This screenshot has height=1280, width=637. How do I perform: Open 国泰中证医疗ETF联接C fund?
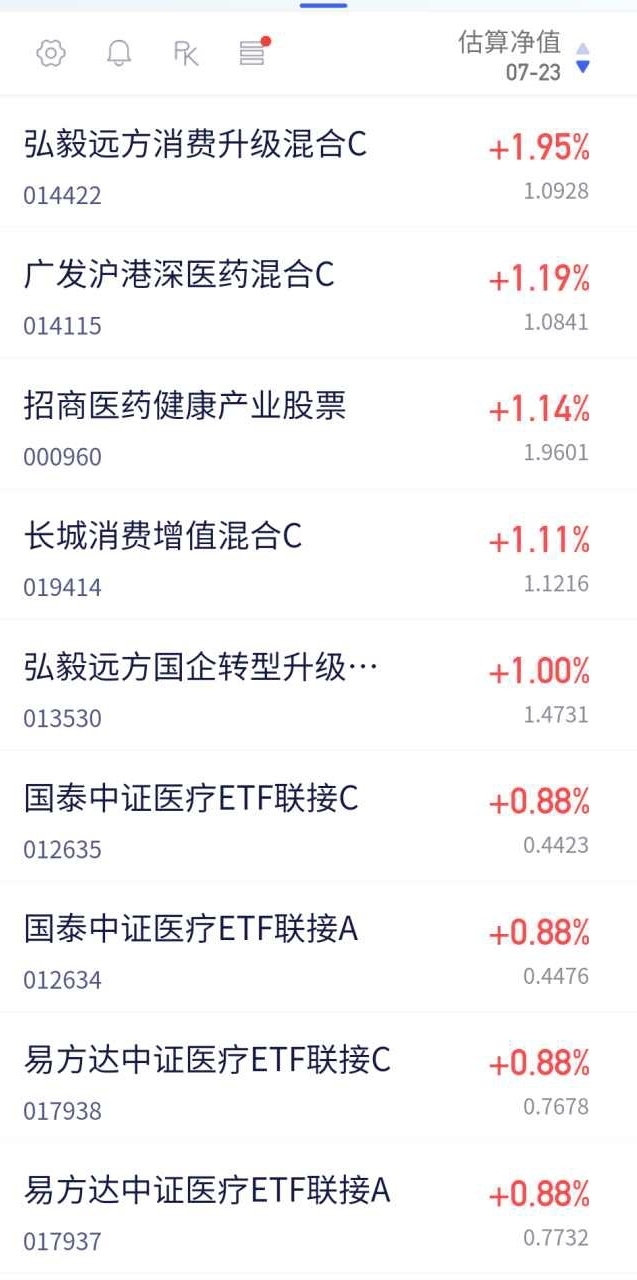(318, 817)
